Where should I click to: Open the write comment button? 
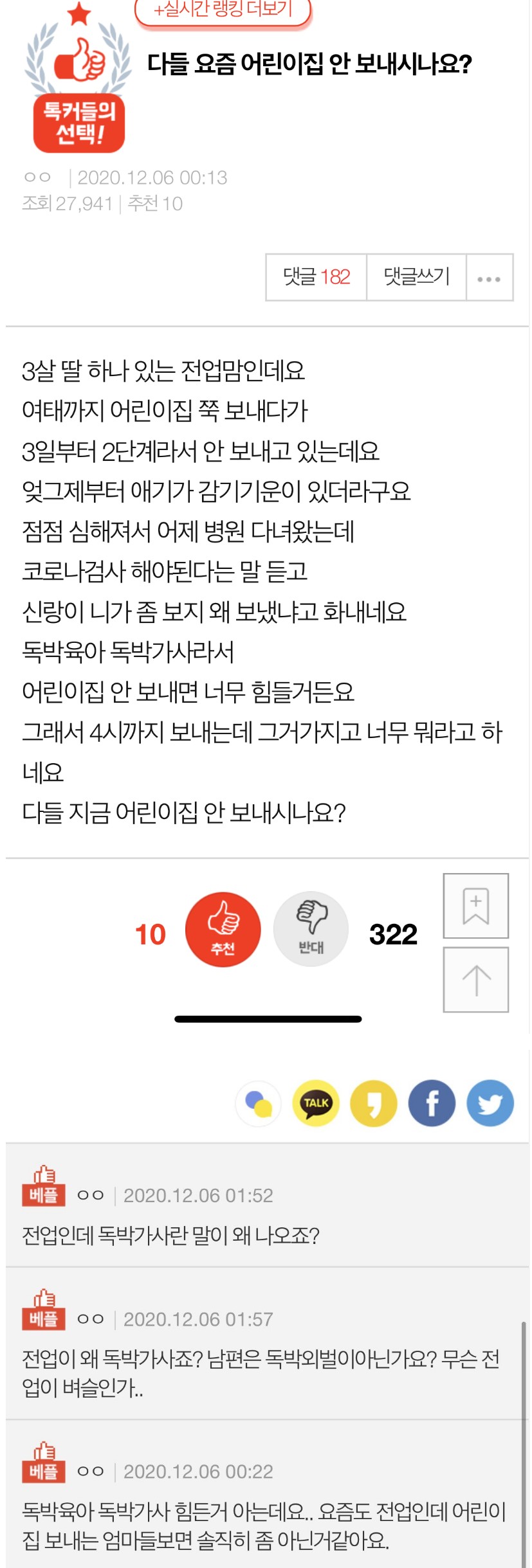[416, 277]
